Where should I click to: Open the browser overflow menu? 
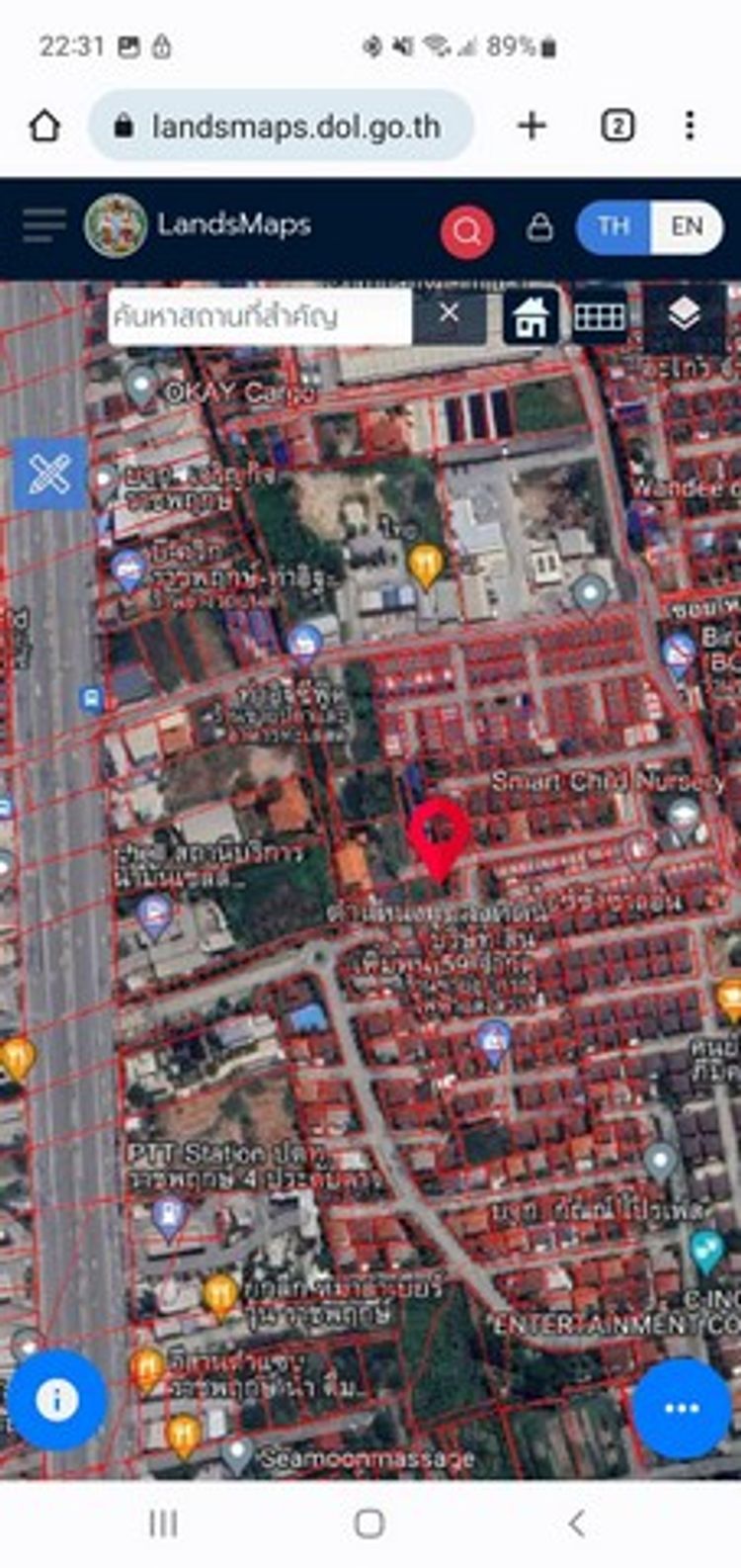point(690,126)
